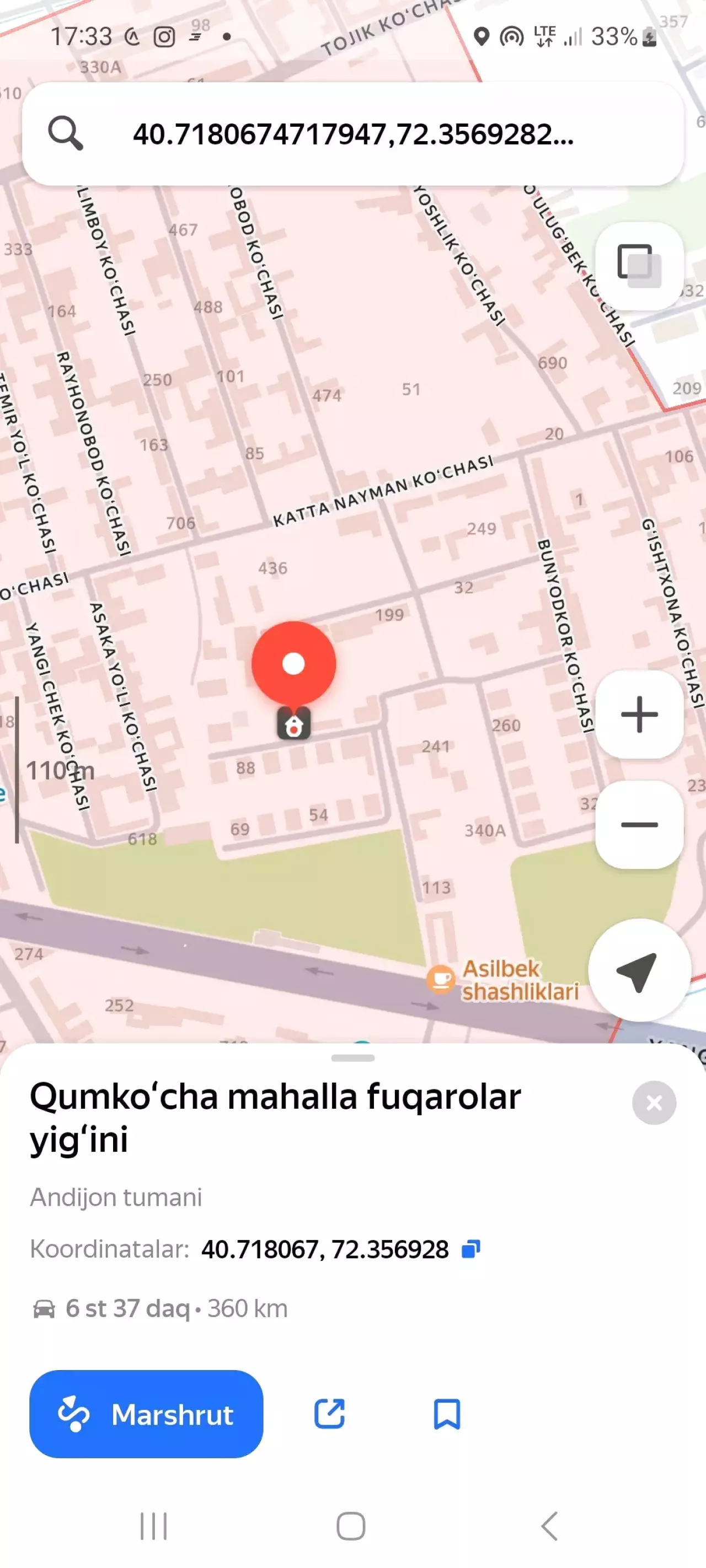Open recent apps from navigation bar
Image resolution: width=706 pixels, height=1568 pixels.
[x=153, y=1526]
